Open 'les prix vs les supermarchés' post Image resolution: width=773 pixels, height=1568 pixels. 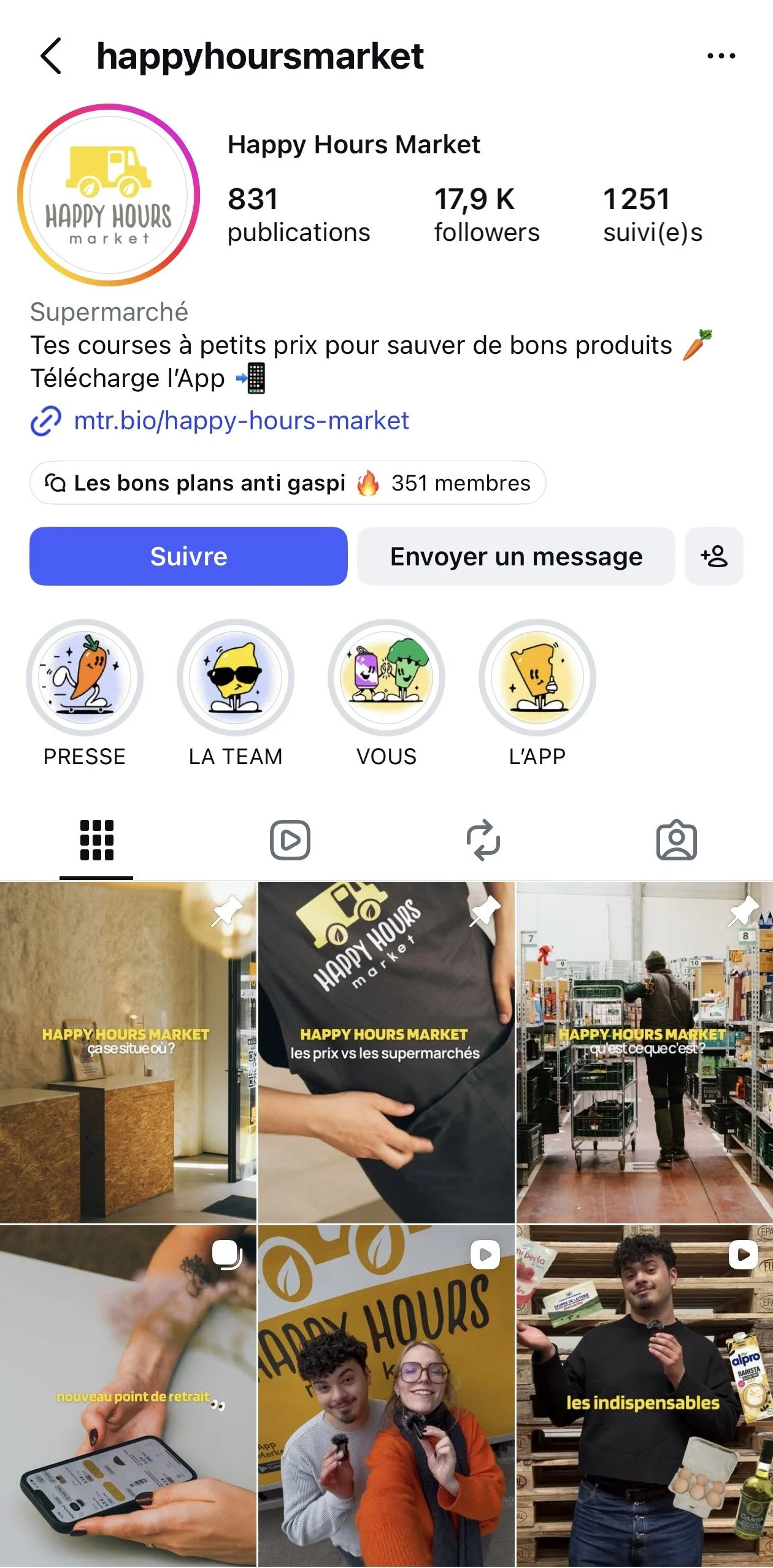386,1052
